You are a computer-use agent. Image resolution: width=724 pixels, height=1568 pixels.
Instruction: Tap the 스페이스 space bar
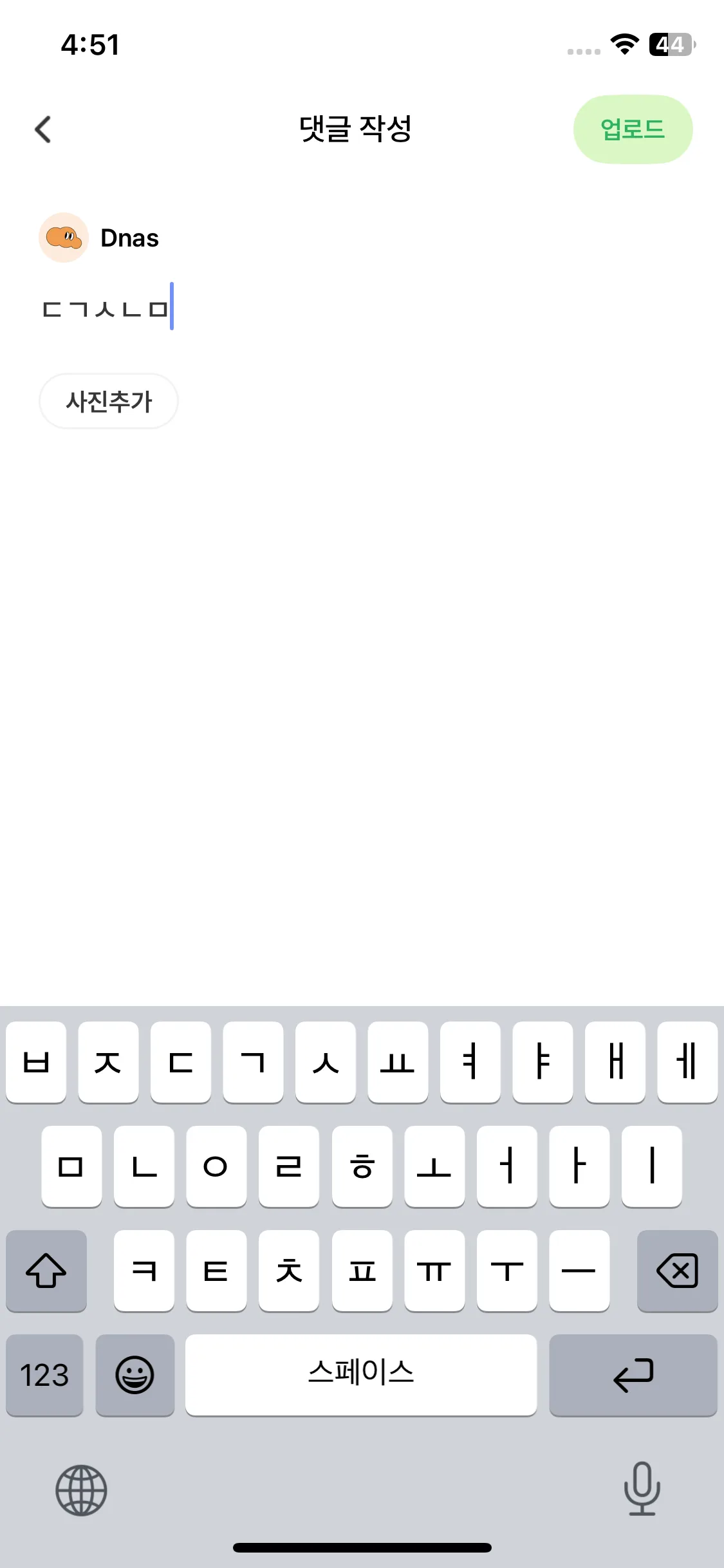360,1375
